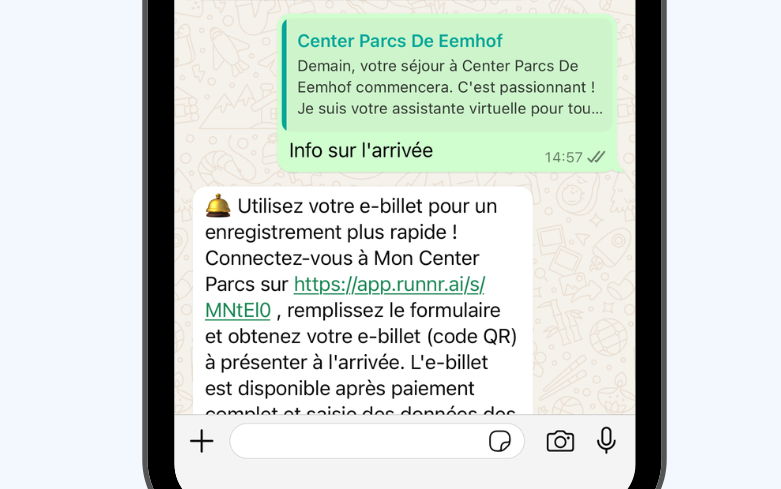Open the attachment plus menu
This screenshot has height=489, width=781.
click(202, 441)
